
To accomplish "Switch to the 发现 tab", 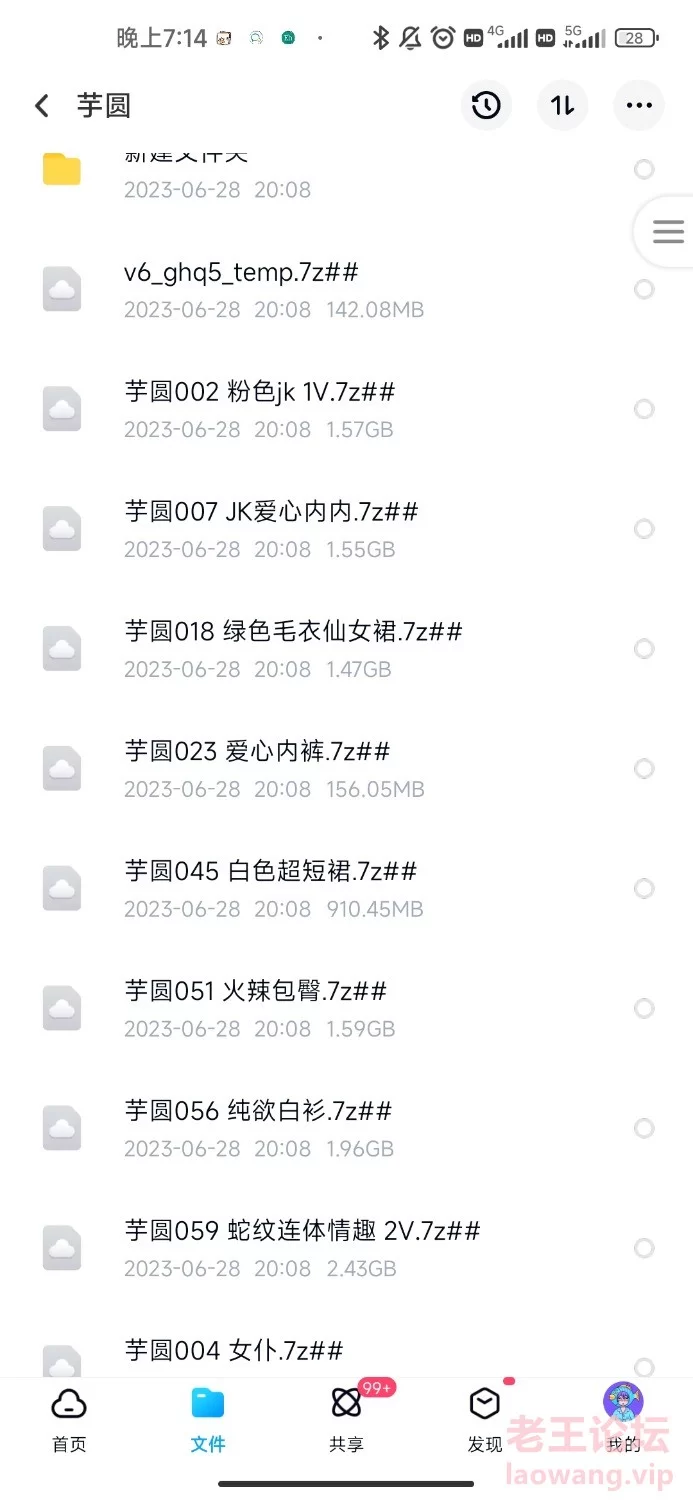I will 485,1420.
